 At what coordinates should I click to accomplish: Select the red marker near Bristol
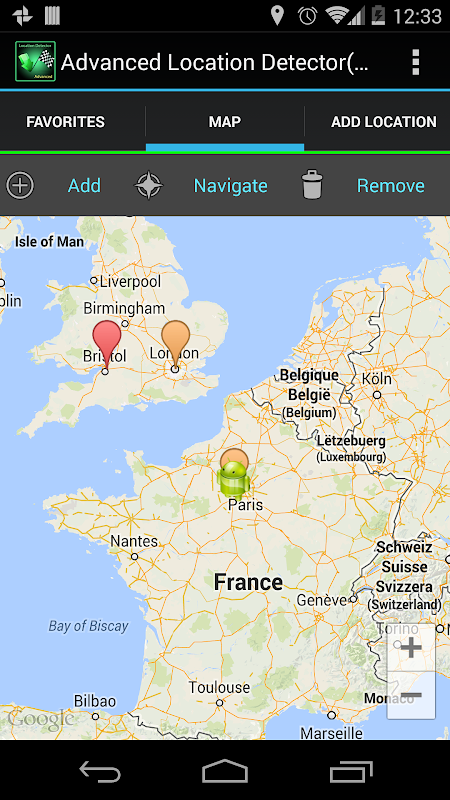point(107,344)
